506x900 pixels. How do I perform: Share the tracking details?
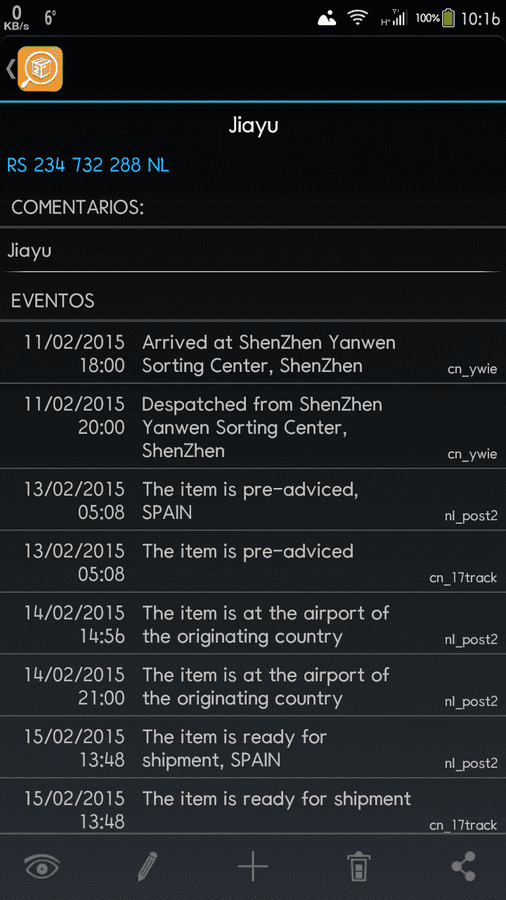click(x=464, y=867)
